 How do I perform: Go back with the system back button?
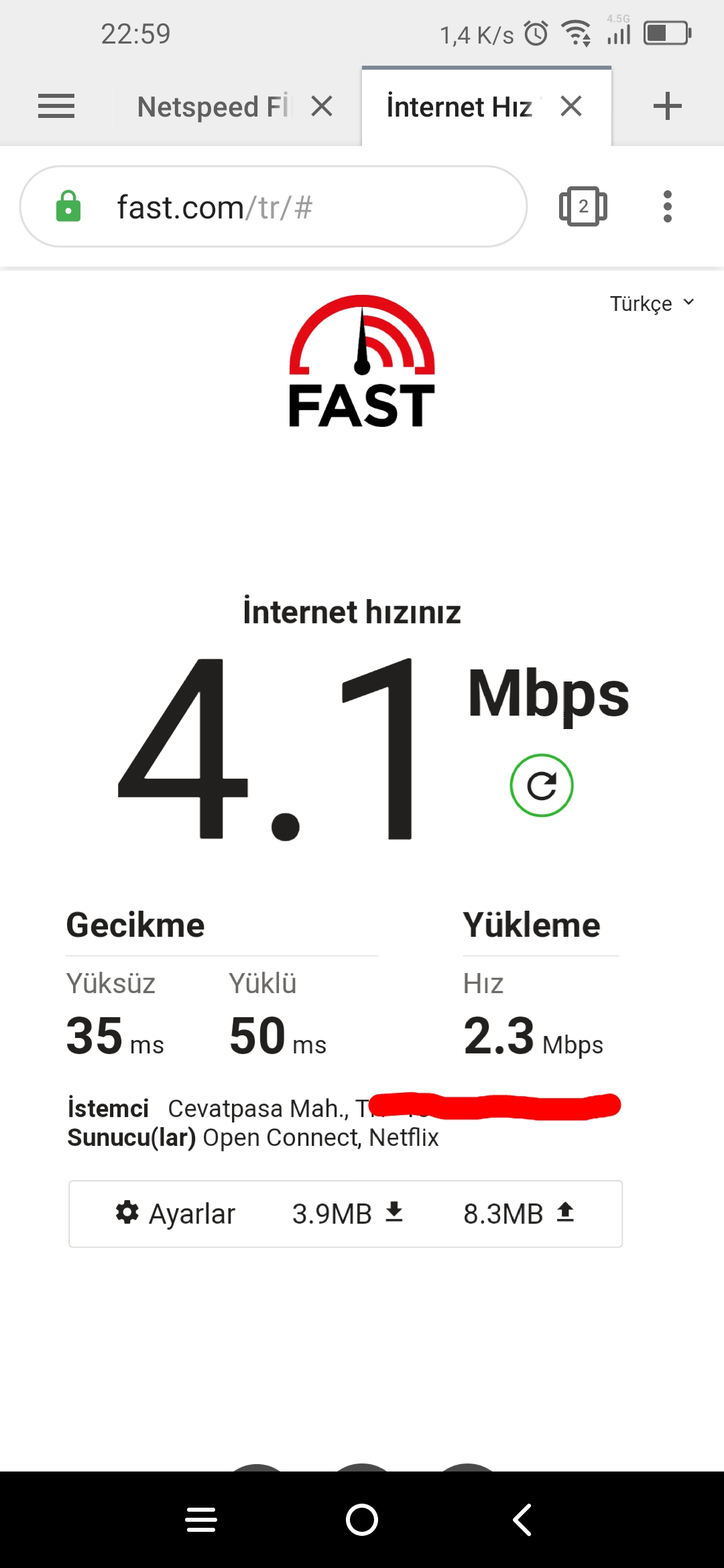tap(522, 1520)
